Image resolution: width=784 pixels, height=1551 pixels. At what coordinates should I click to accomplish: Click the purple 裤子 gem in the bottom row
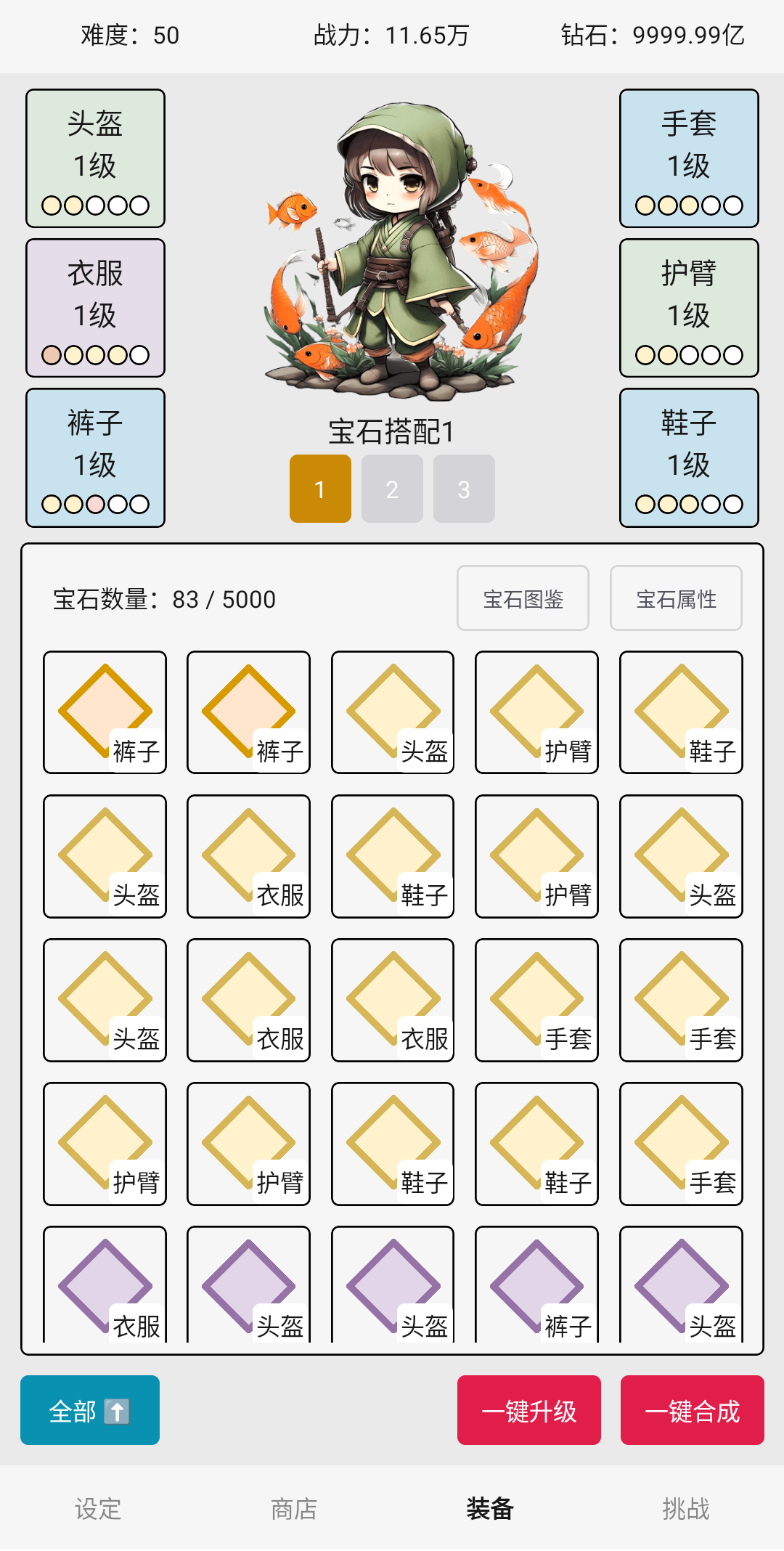point(537,1287)
